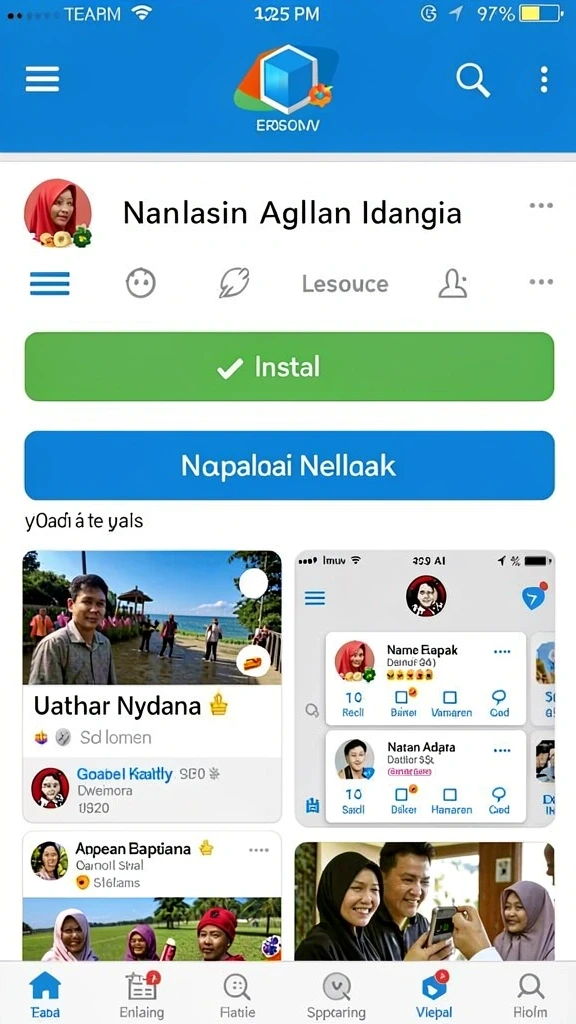Open options on Appean Baptiana's post
This screenshot has width=576, height=1024.
click(259, 850)
